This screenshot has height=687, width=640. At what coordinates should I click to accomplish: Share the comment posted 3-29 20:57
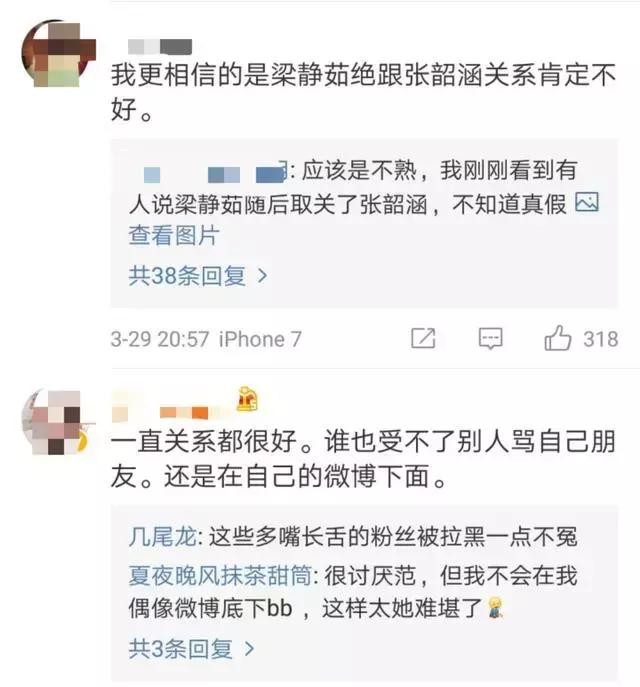424,338
